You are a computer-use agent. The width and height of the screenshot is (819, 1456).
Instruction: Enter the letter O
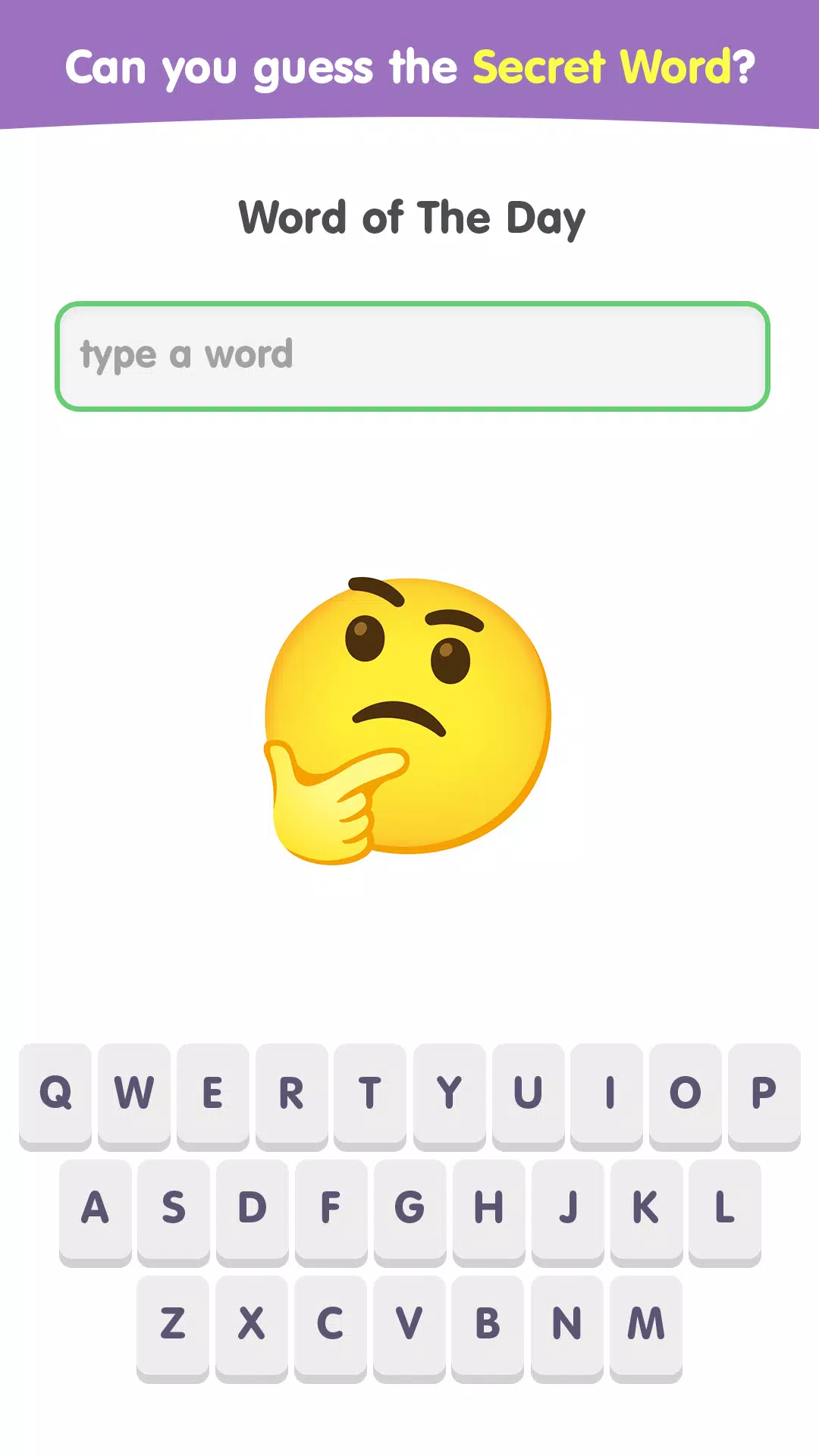click(686, 1093)
